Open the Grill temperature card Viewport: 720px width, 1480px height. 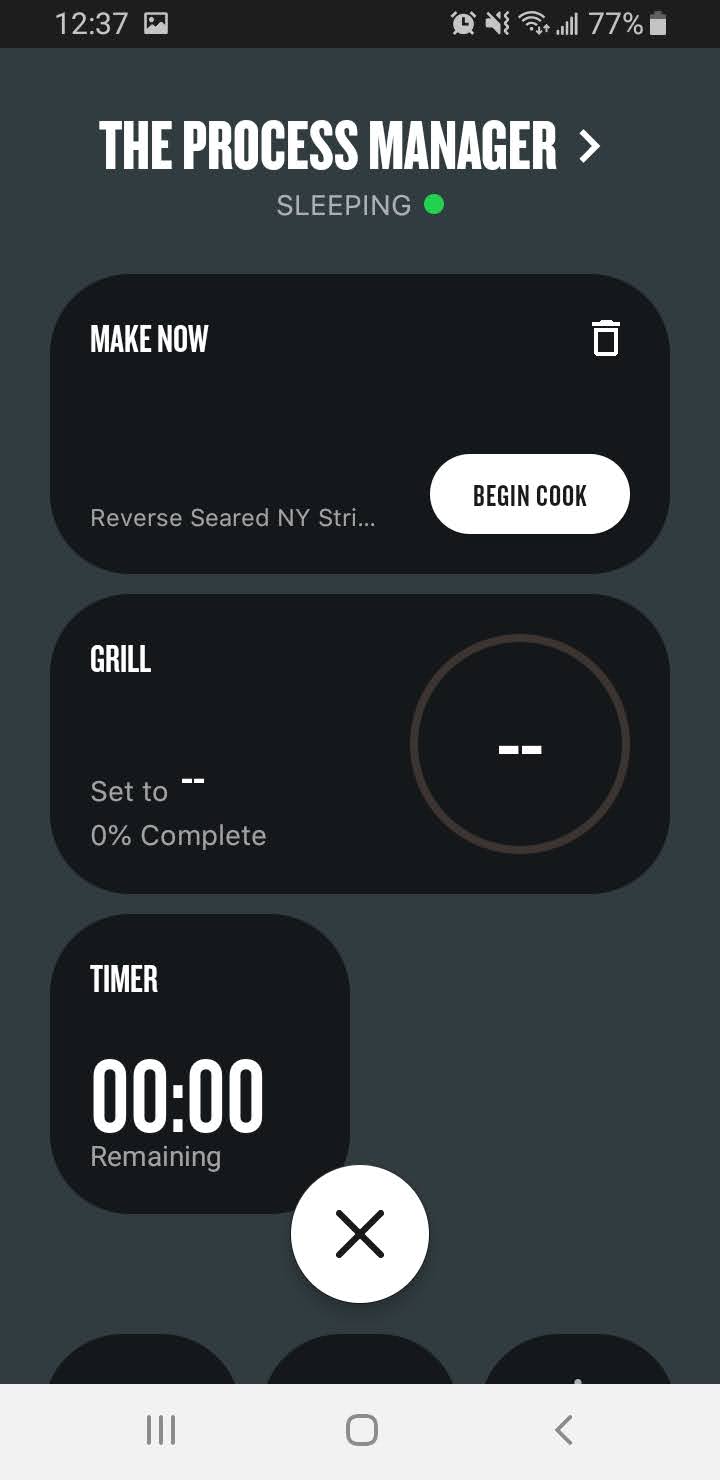[360, 744]
